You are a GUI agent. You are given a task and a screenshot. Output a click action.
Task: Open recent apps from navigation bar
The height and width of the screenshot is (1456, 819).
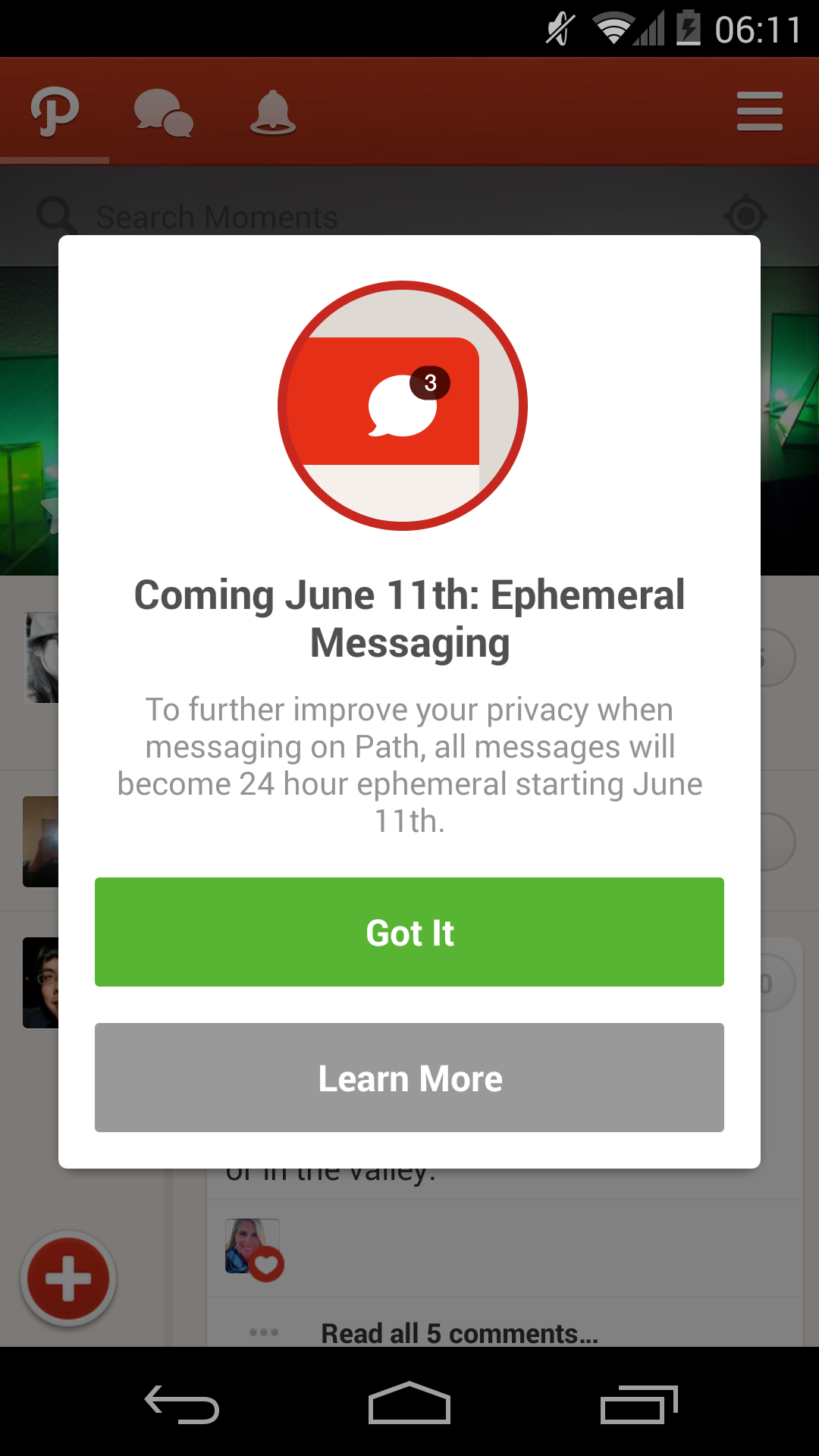639,1404
